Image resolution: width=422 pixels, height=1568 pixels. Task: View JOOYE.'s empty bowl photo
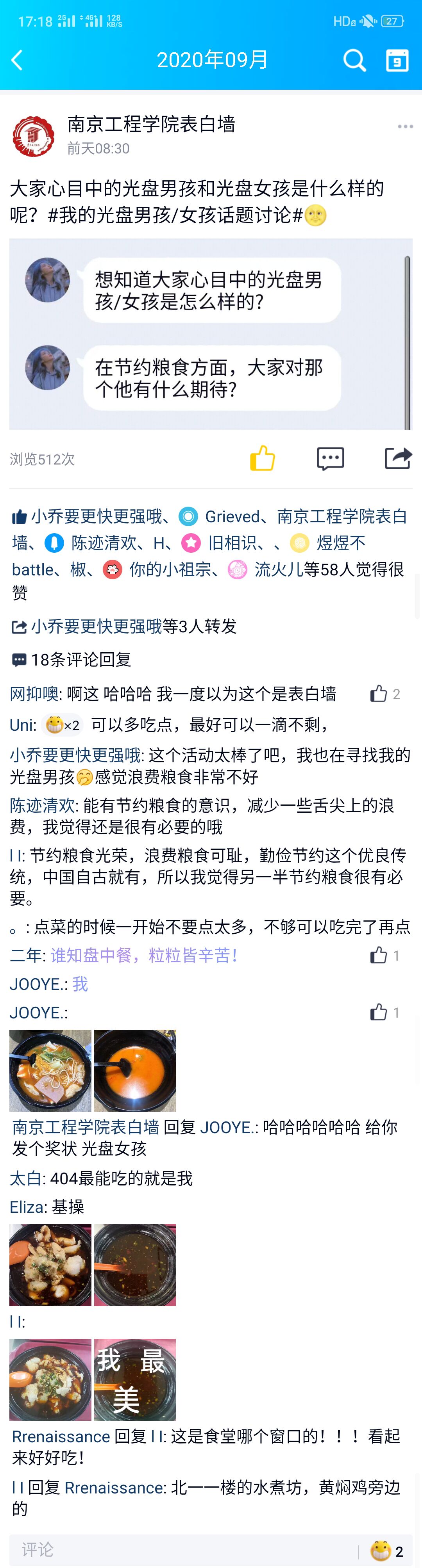(x=134, y=1070)
